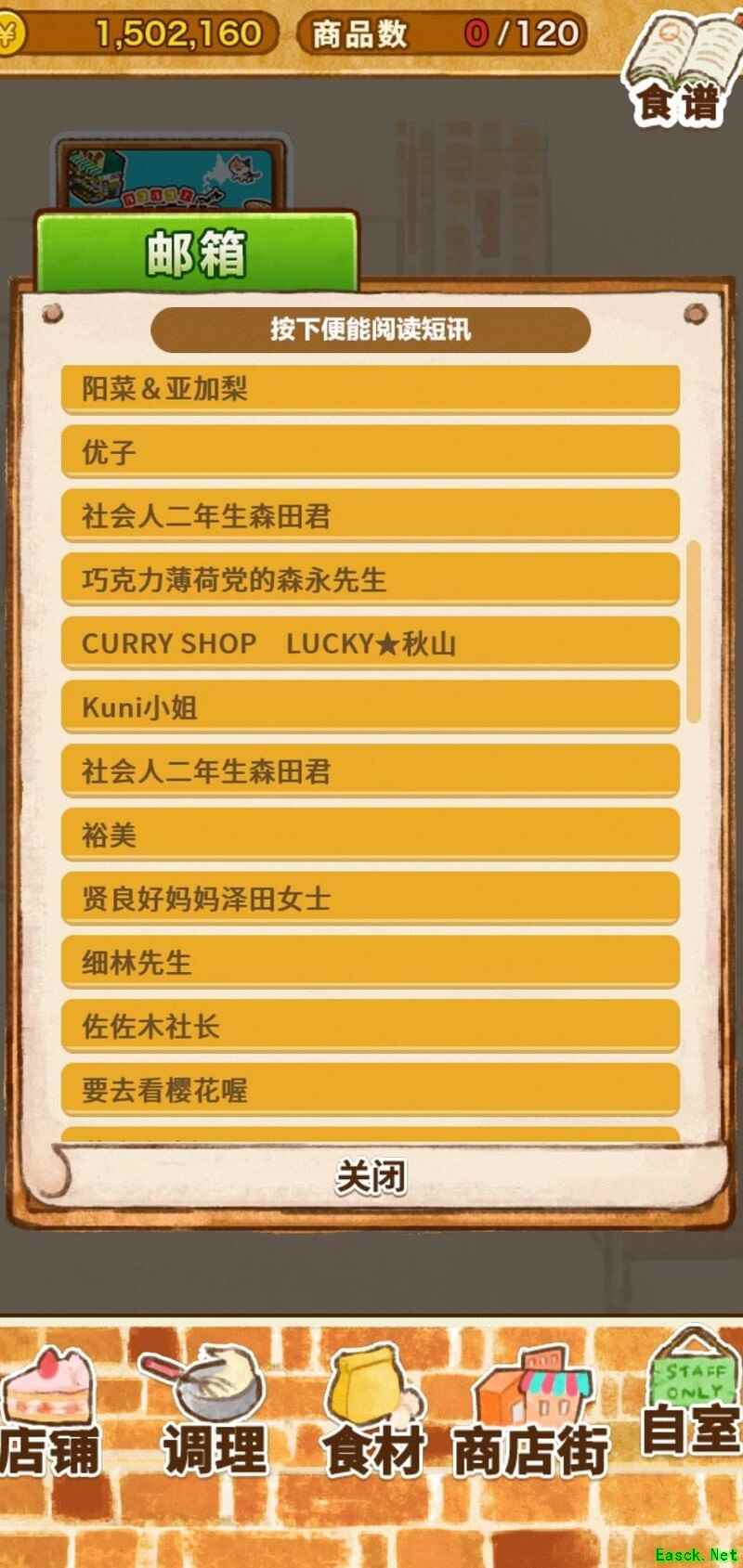Open the message from 细林先生

(x=370, y=963)
